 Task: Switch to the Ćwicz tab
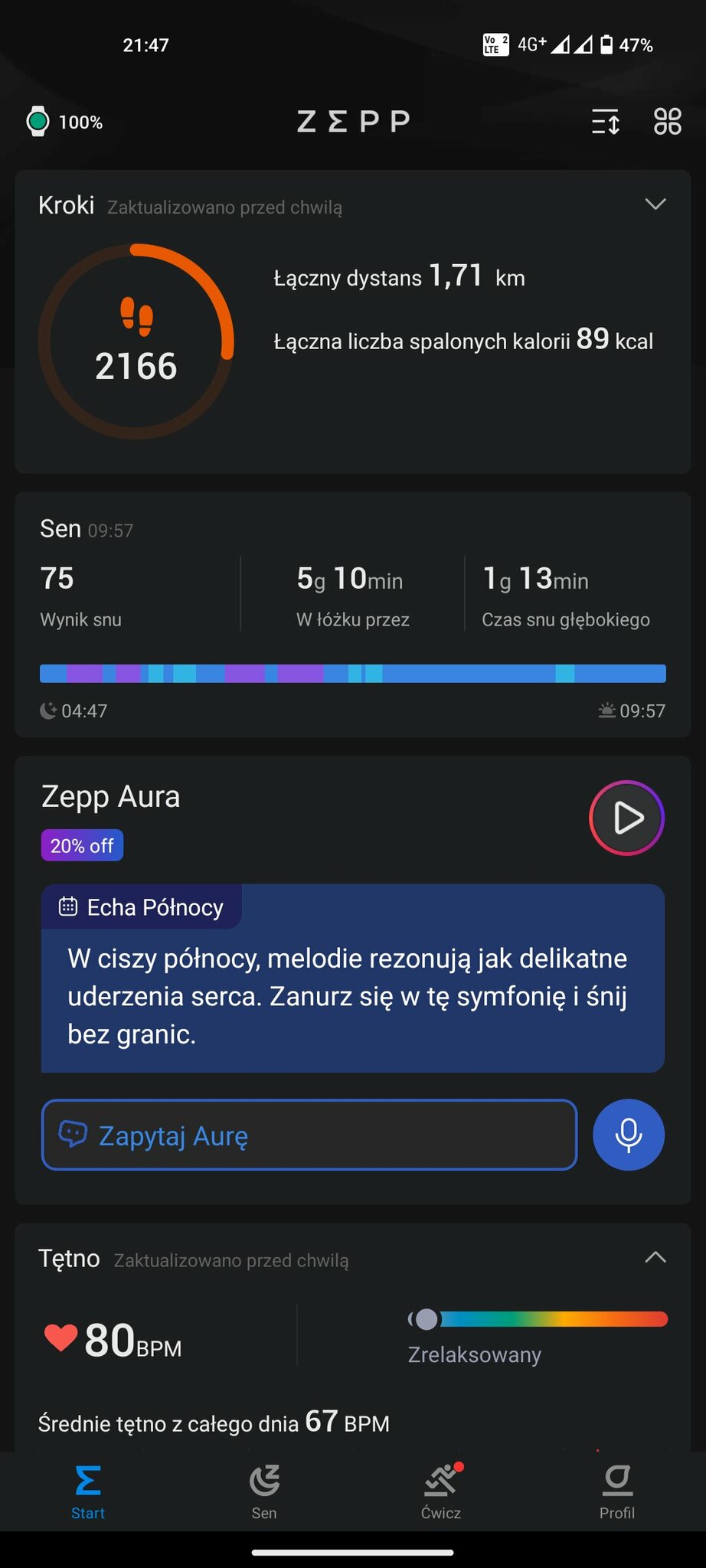coord(441,1491)
